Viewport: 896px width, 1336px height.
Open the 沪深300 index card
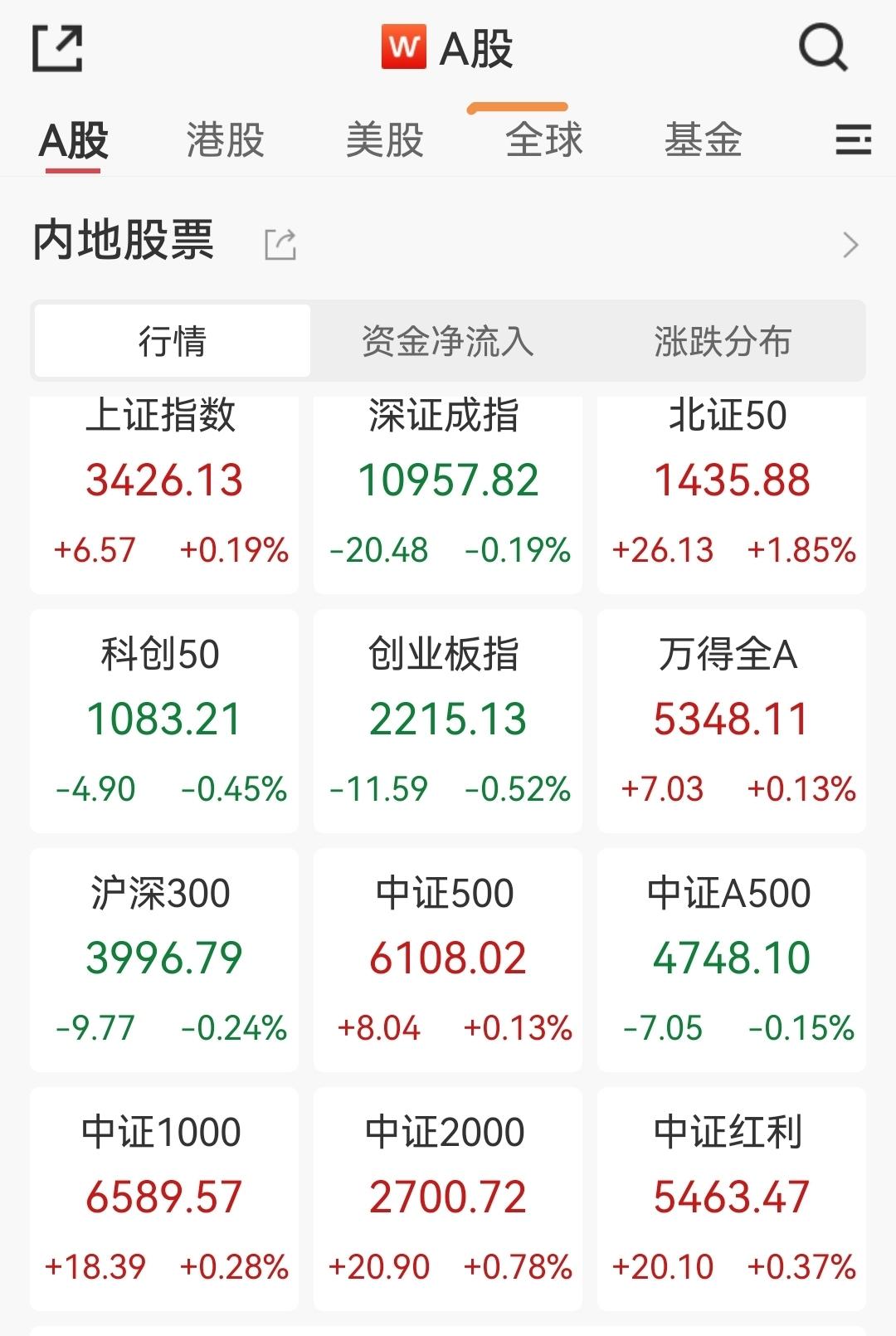(x=163, y=959)
